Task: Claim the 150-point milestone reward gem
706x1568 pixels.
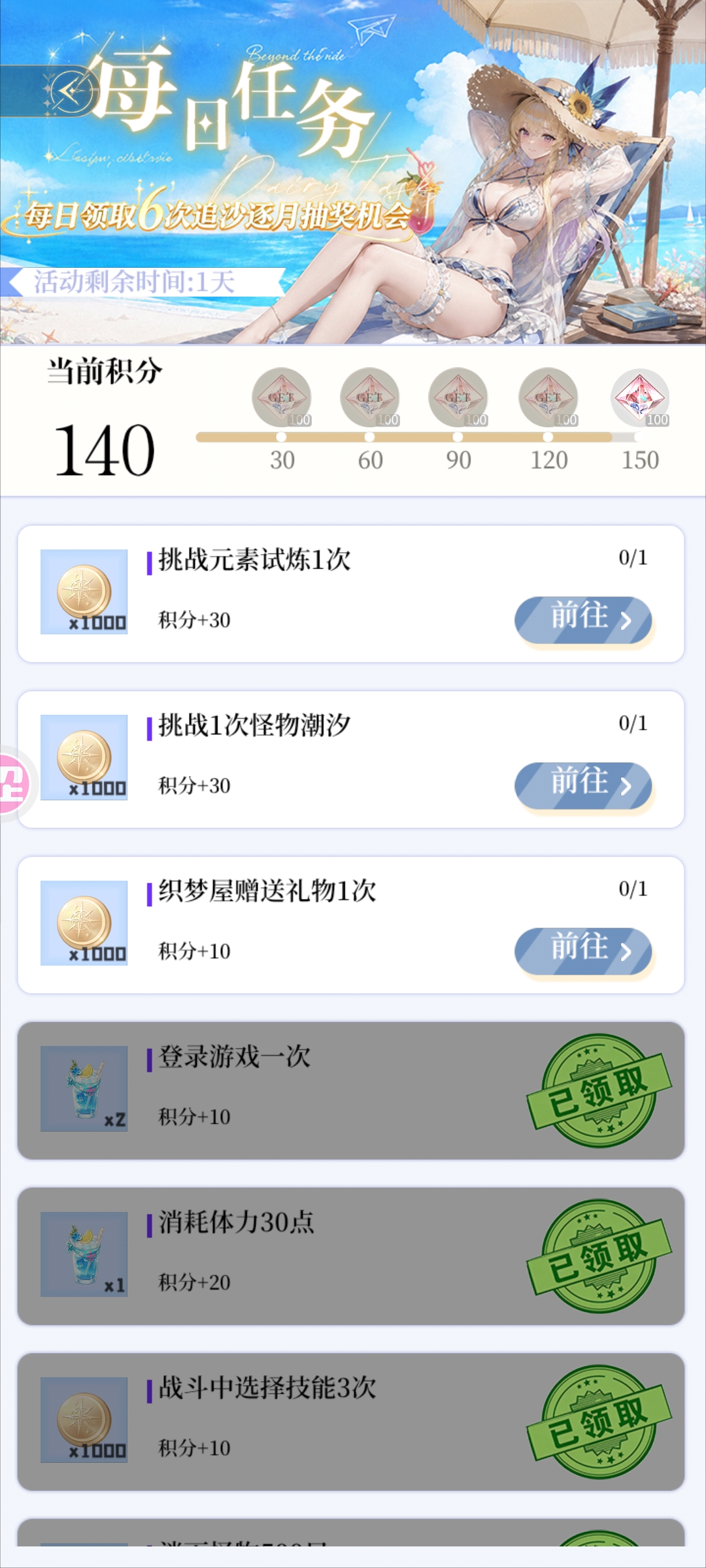Action: click(x=640, y=398)
